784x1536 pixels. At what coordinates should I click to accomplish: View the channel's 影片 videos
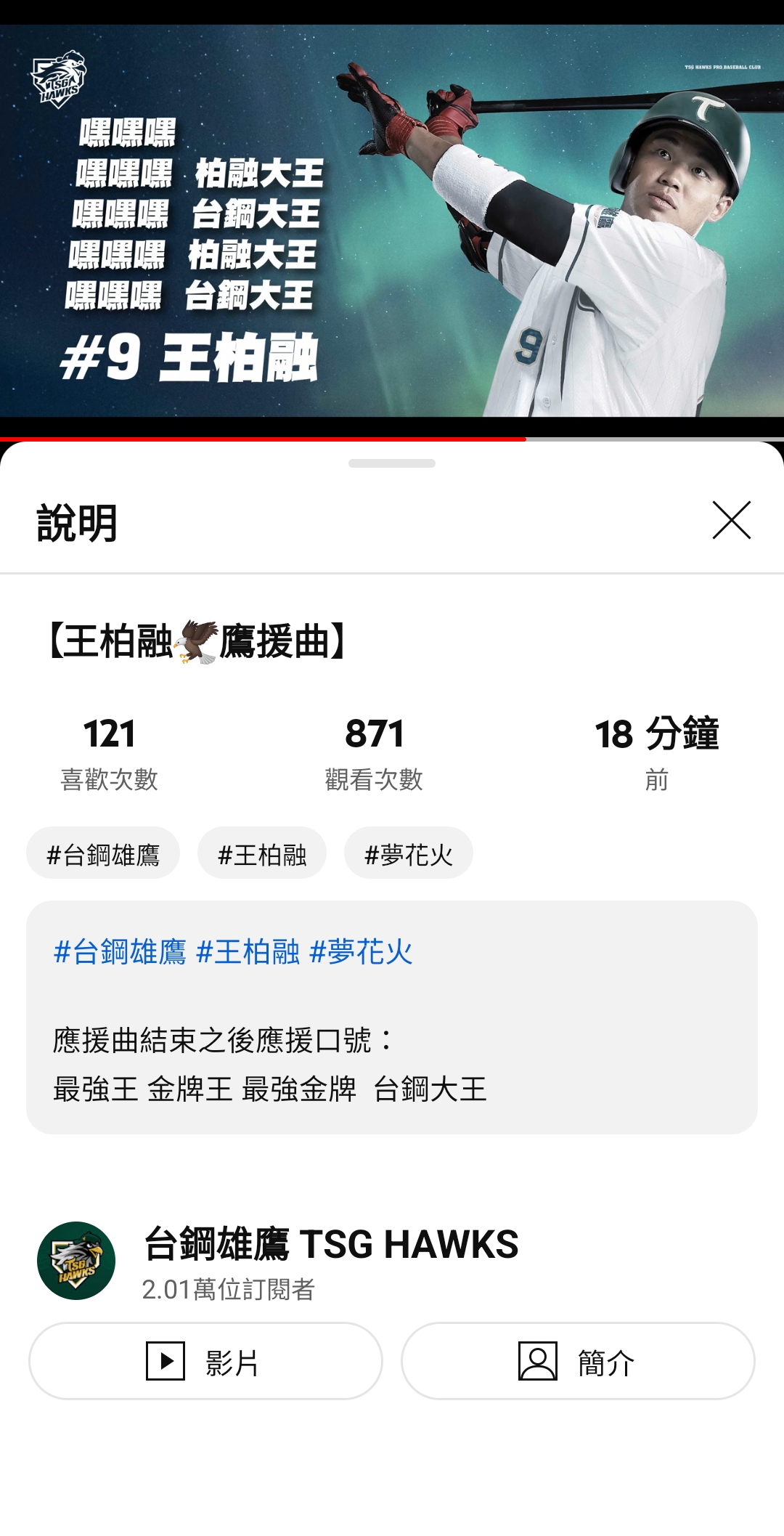tap(205, 1362)
